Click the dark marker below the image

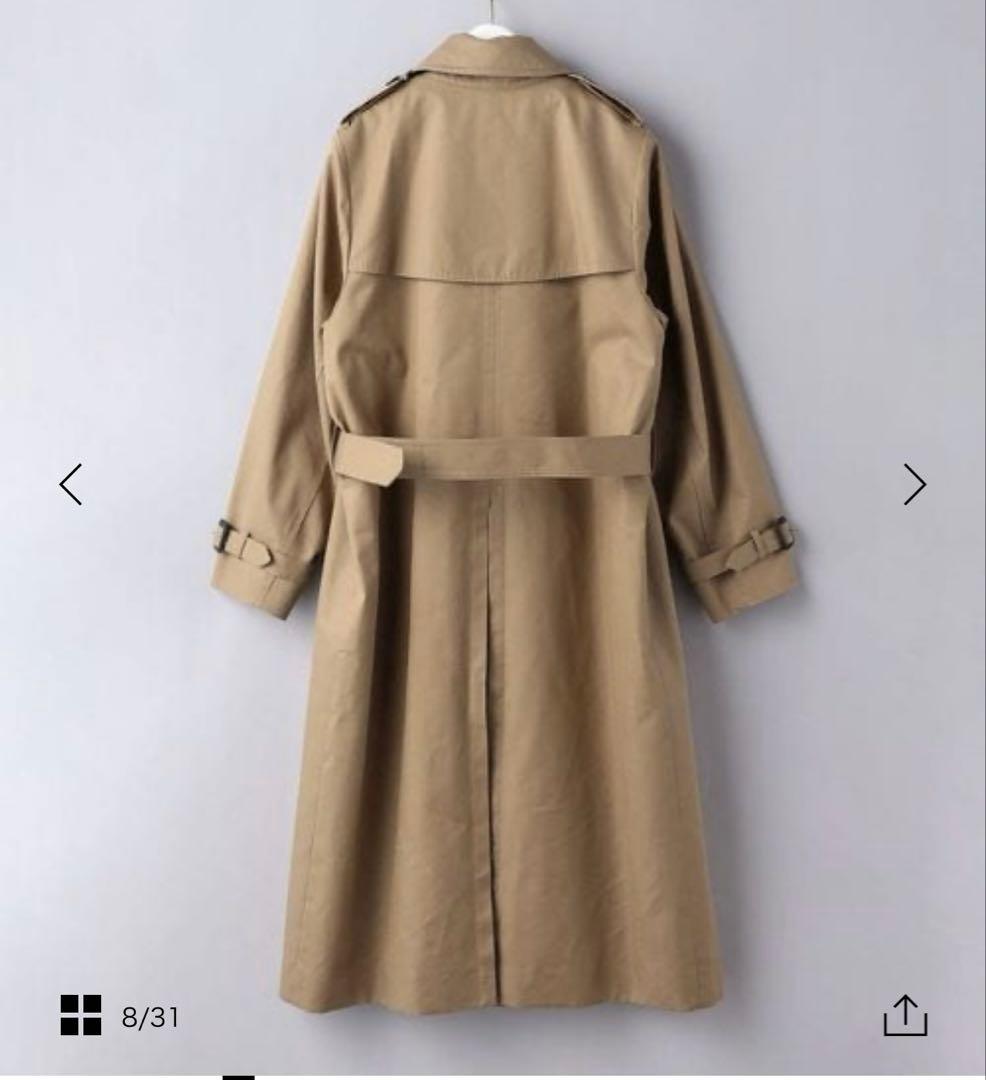coord(237,1076)
